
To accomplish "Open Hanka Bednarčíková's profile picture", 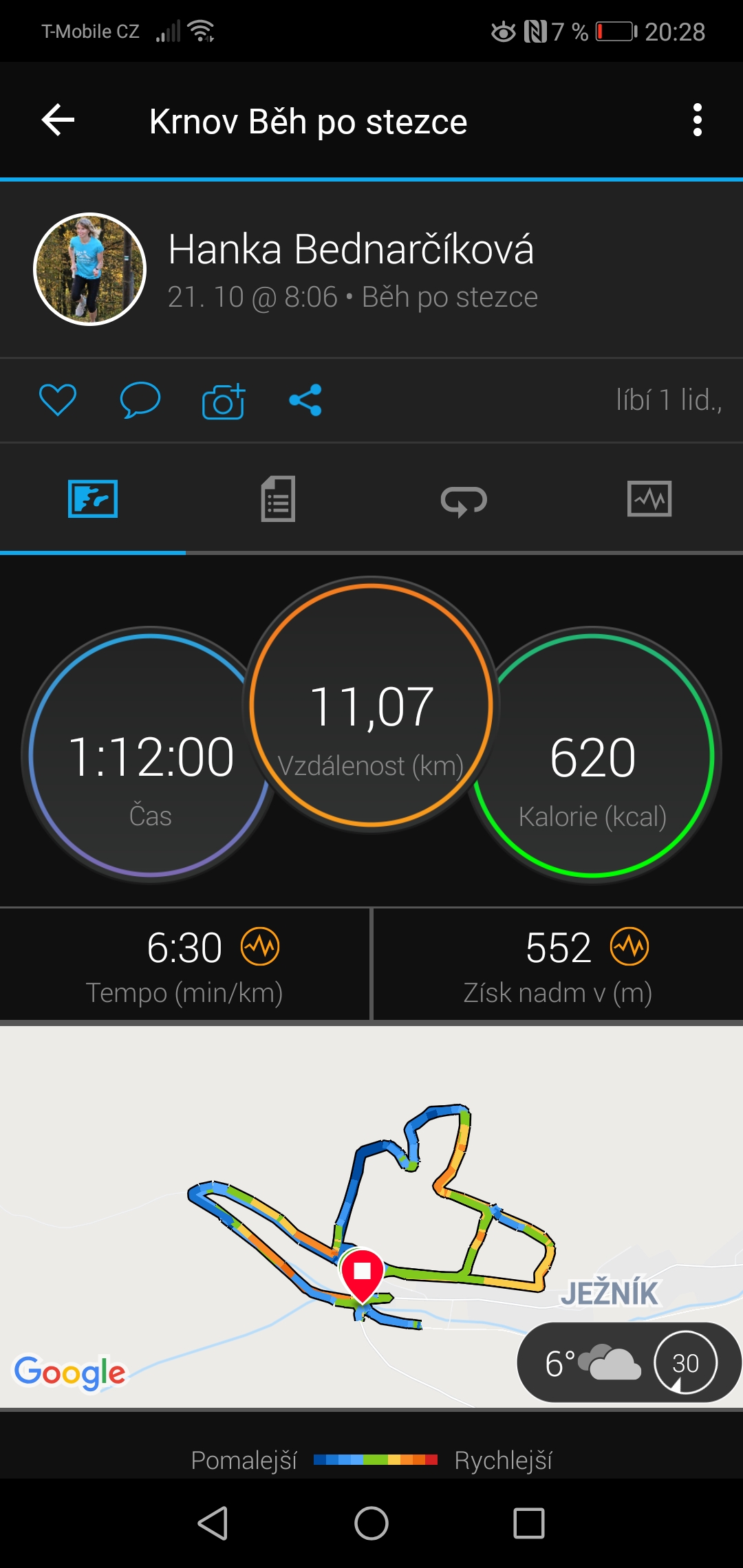I will click(90, 269).
